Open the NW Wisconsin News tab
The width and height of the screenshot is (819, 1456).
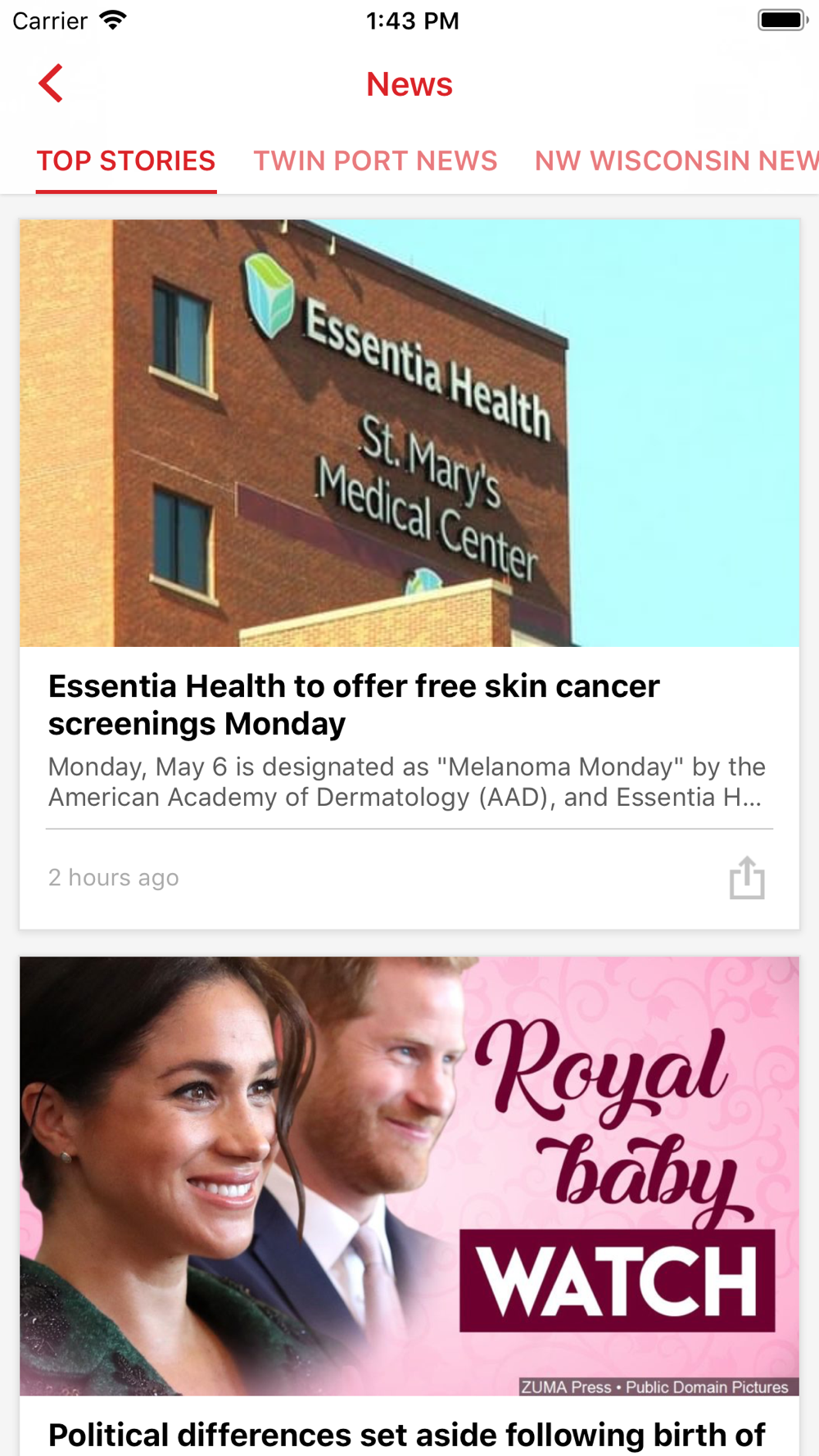click(x=676, y=161)
